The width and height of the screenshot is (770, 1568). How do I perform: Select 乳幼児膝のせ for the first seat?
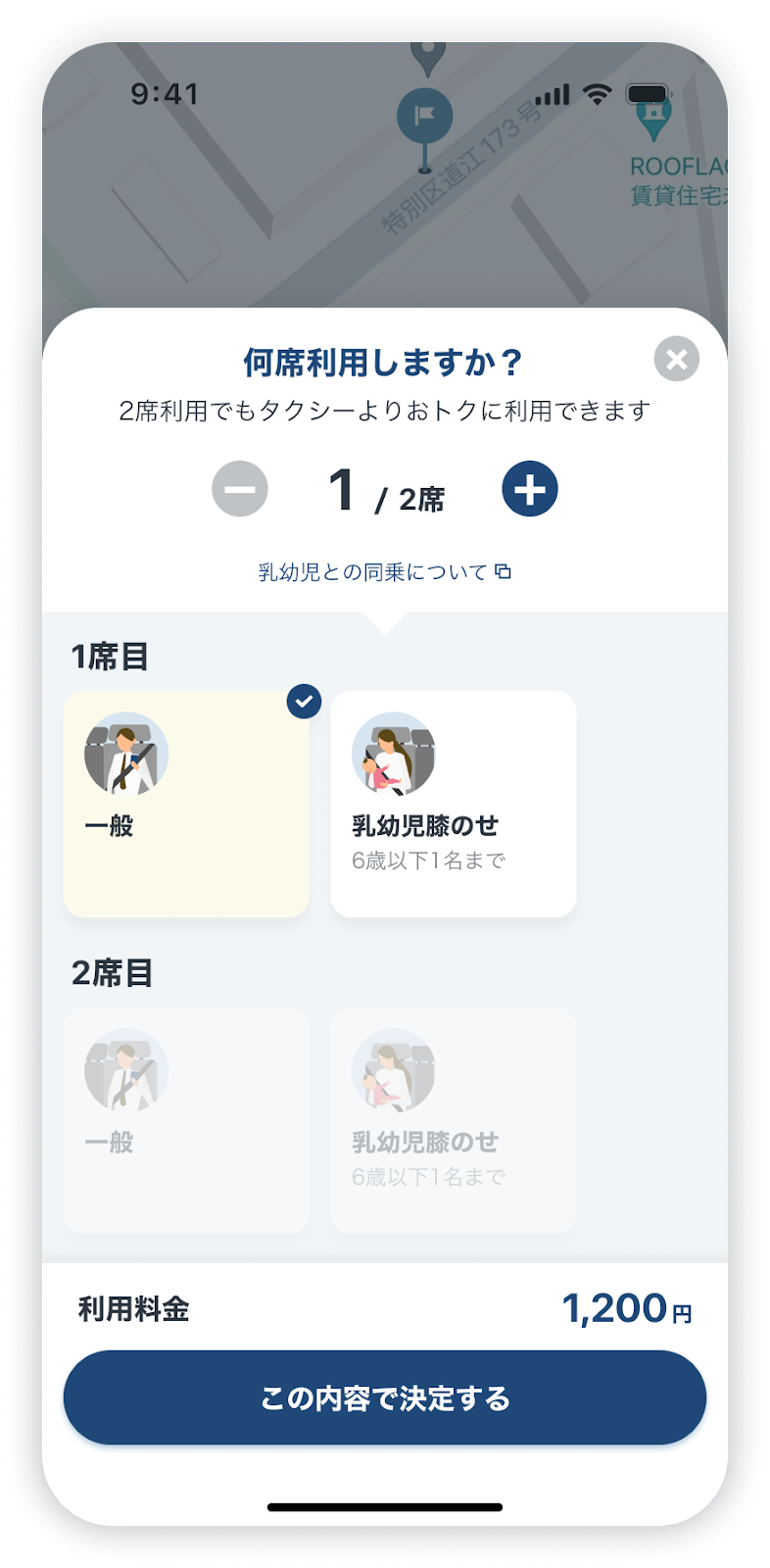(453, 804)
